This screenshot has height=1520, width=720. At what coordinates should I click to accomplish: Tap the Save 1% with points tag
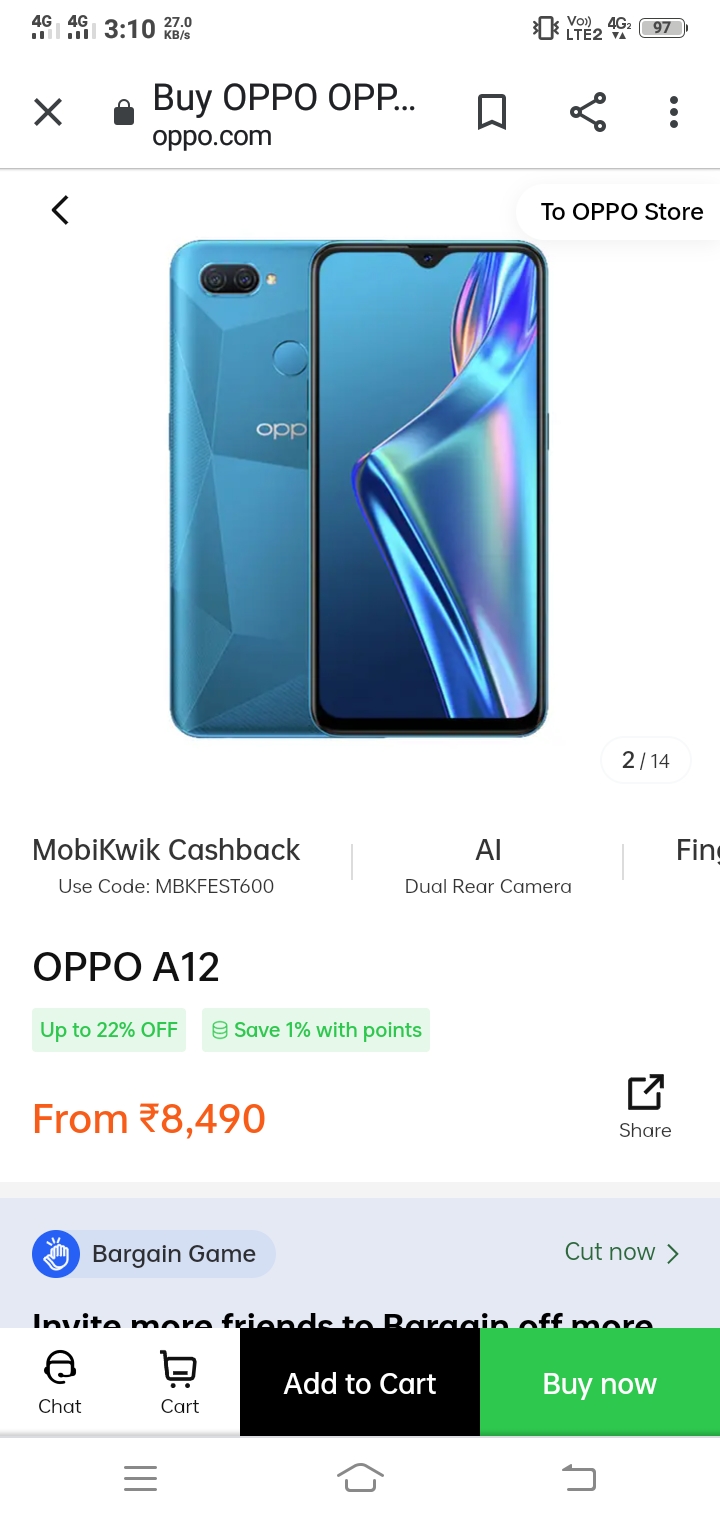(316, 1030)
